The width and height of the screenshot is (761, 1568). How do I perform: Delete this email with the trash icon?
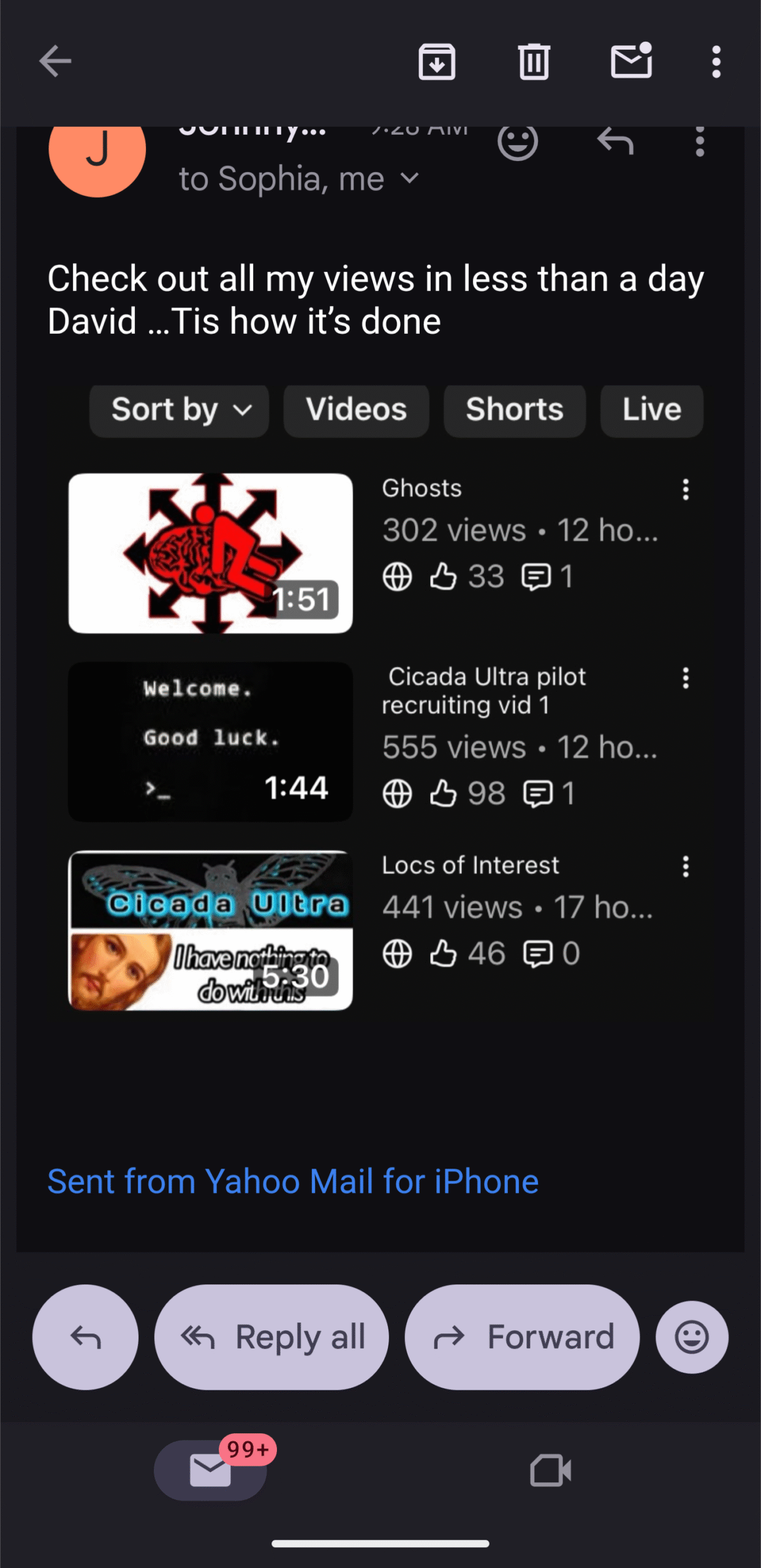pyautogui.click(x=534, y=62)
